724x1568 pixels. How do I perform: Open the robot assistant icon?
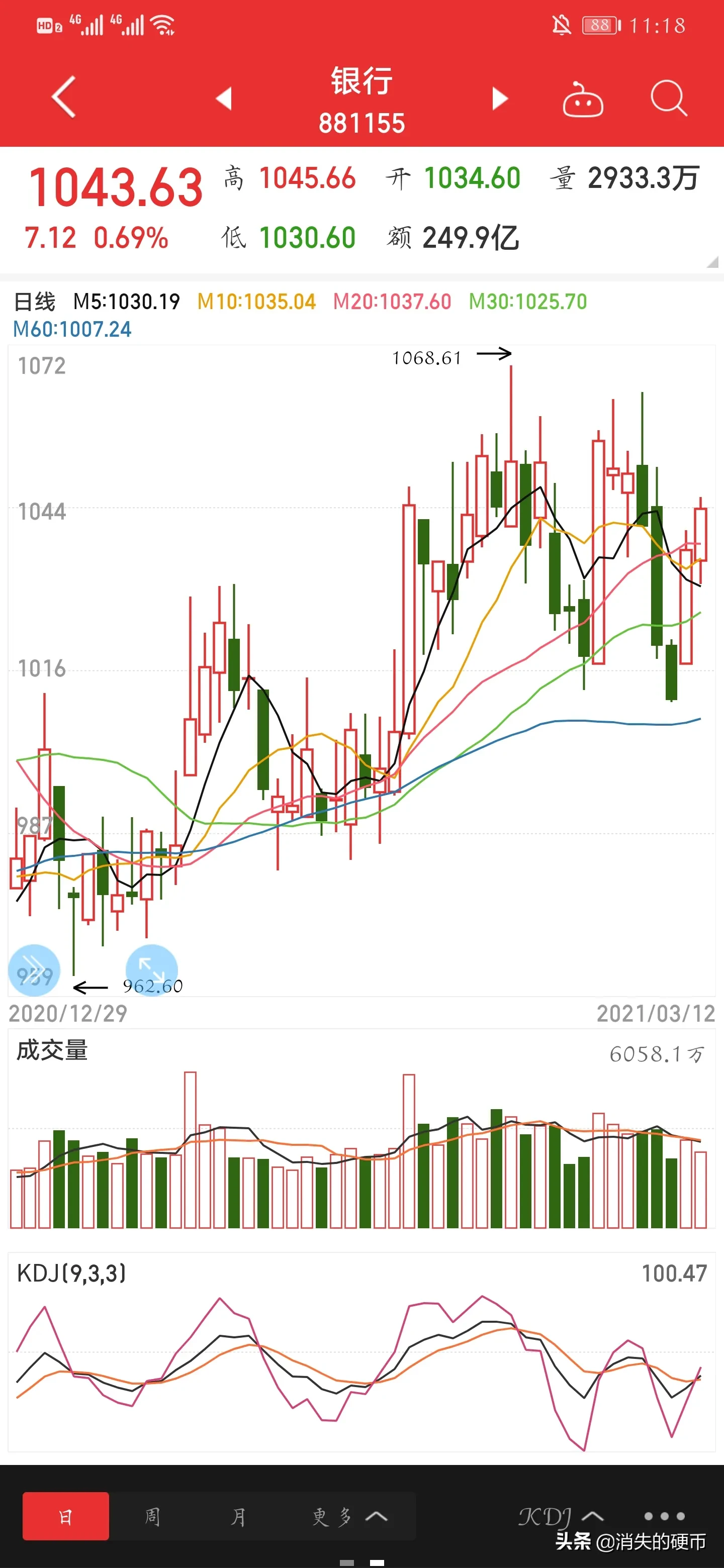(583, 99)
